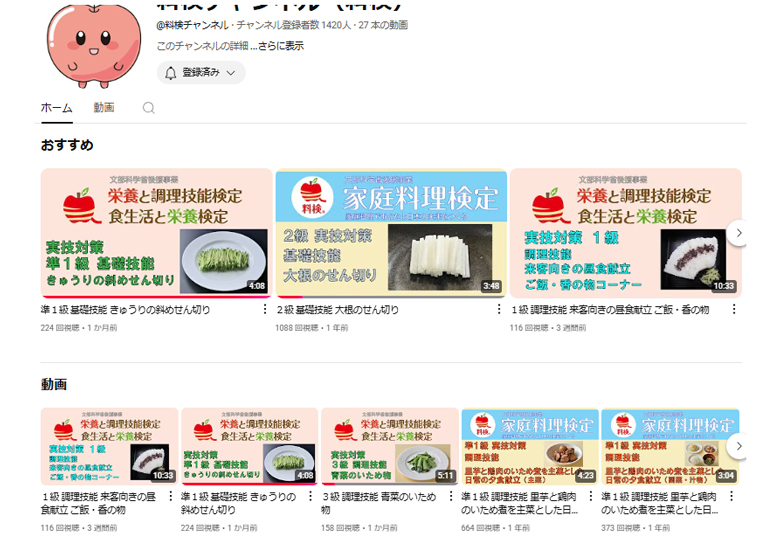Image resolution: width=780 pixels, height=540 pixels.
Task: Open the 登録済み subscription dropdown
Action: (201, 73)
